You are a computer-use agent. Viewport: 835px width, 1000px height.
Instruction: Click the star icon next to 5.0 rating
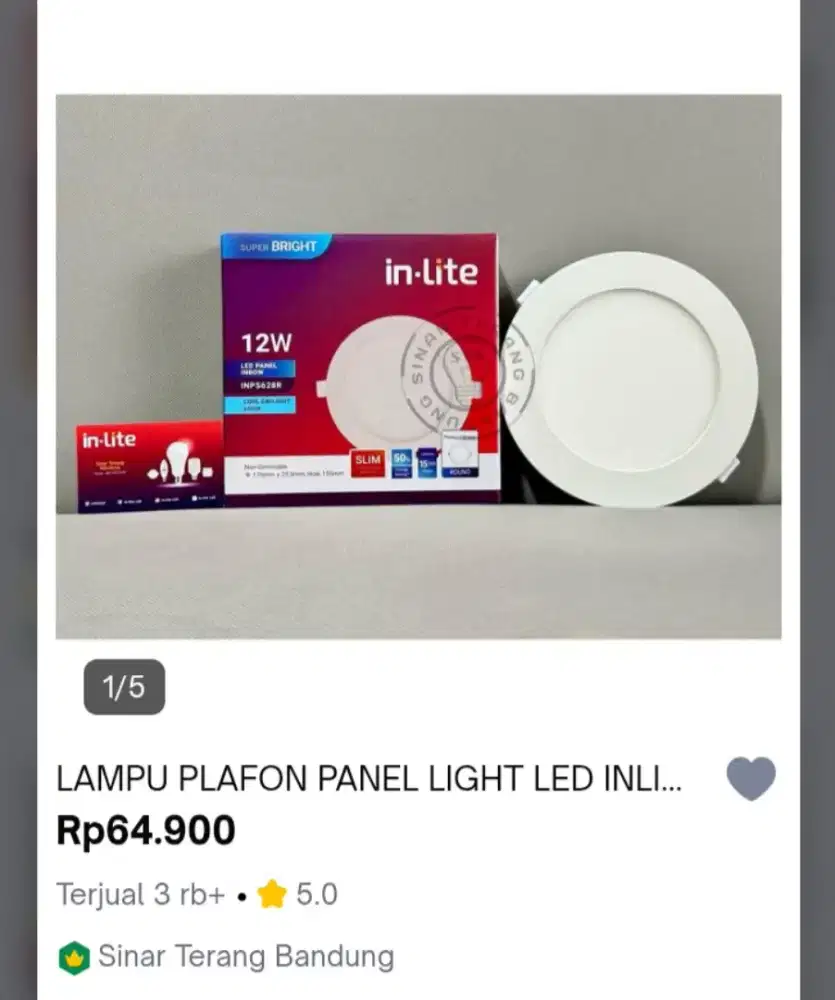272,894
